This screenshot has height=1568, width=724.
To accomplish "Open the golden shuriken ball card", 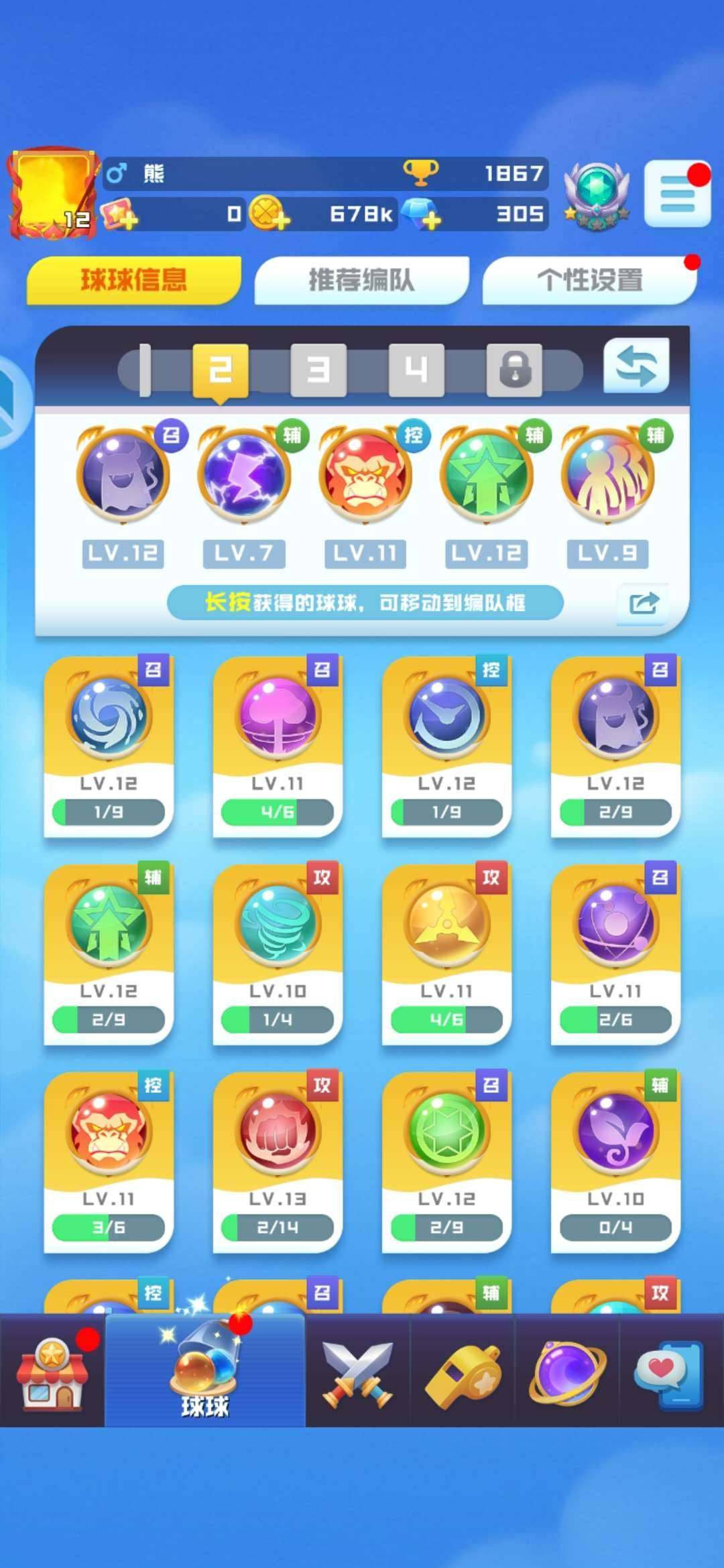I will click(x=446, y=952).
